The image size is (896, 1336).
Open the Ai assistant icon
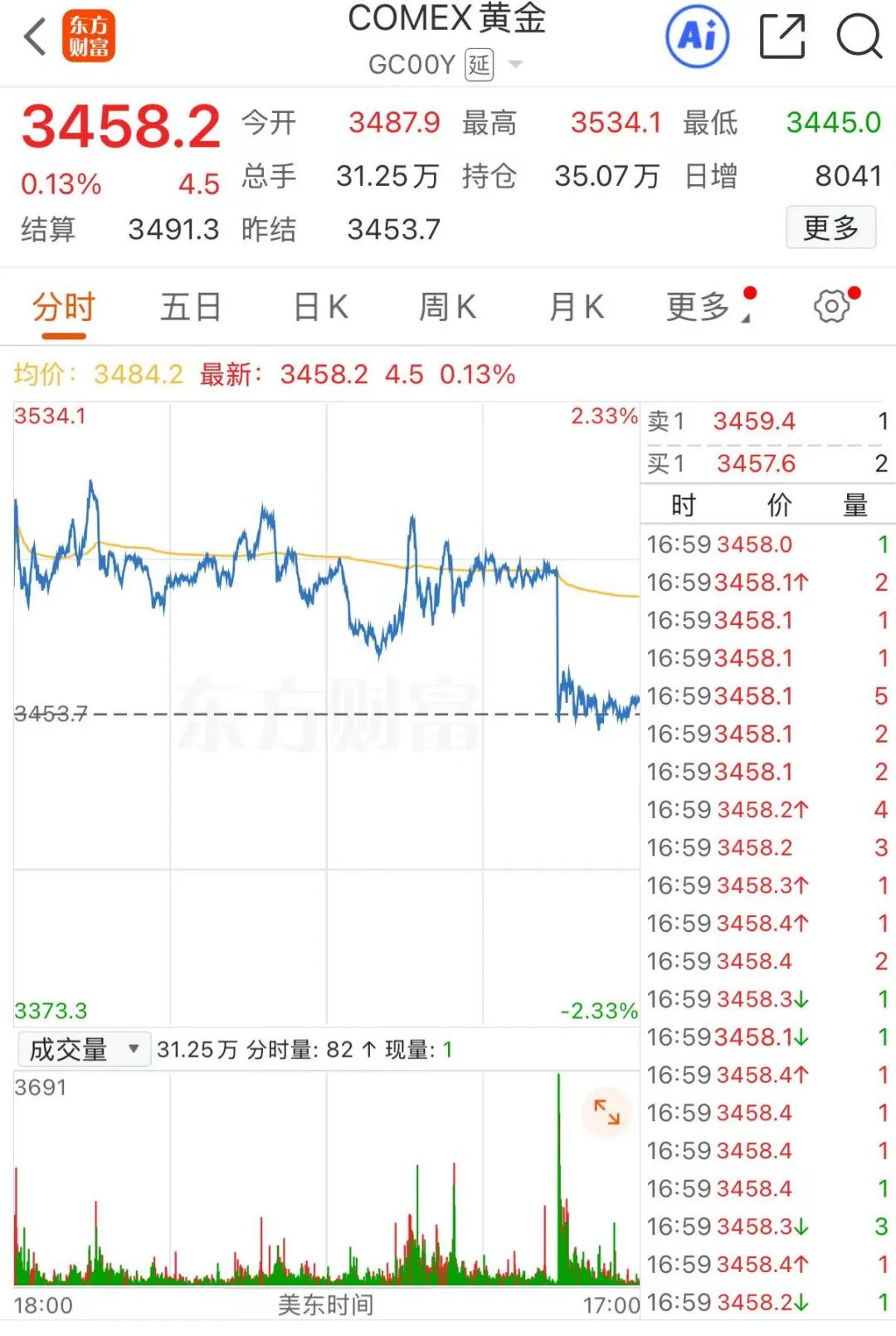698,36
